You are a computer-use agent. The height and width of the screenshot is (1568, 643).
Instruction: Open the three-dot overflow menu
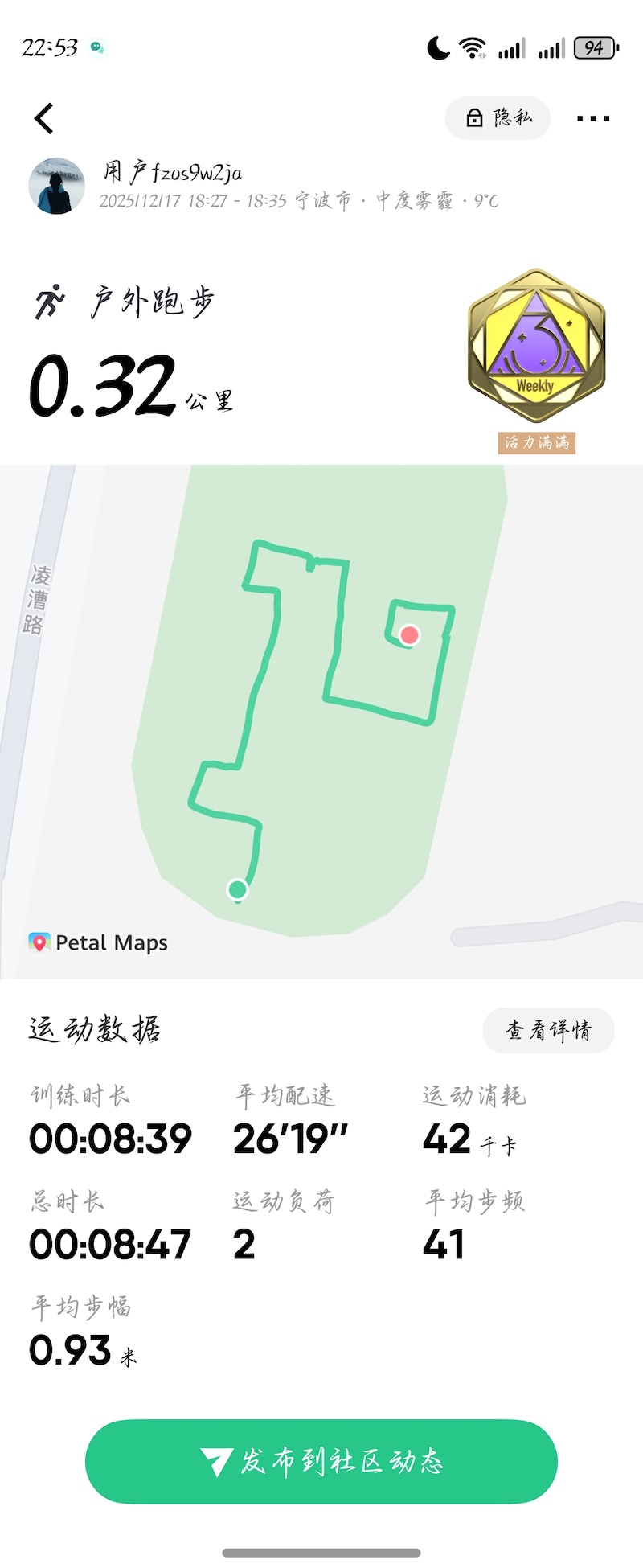(593, 118)
